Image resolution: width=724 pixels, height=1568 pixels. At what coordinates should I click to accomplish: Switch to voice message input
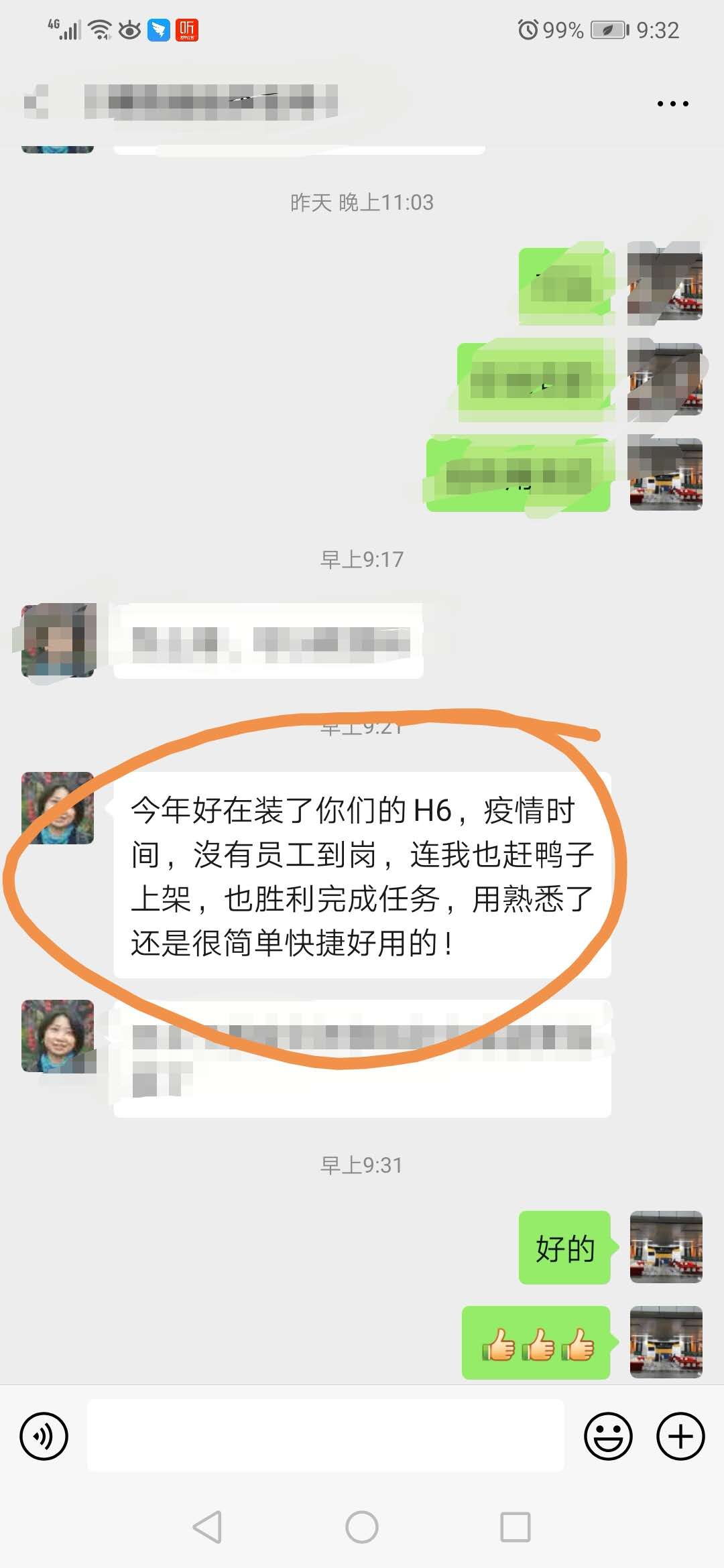coord(44,1436)
